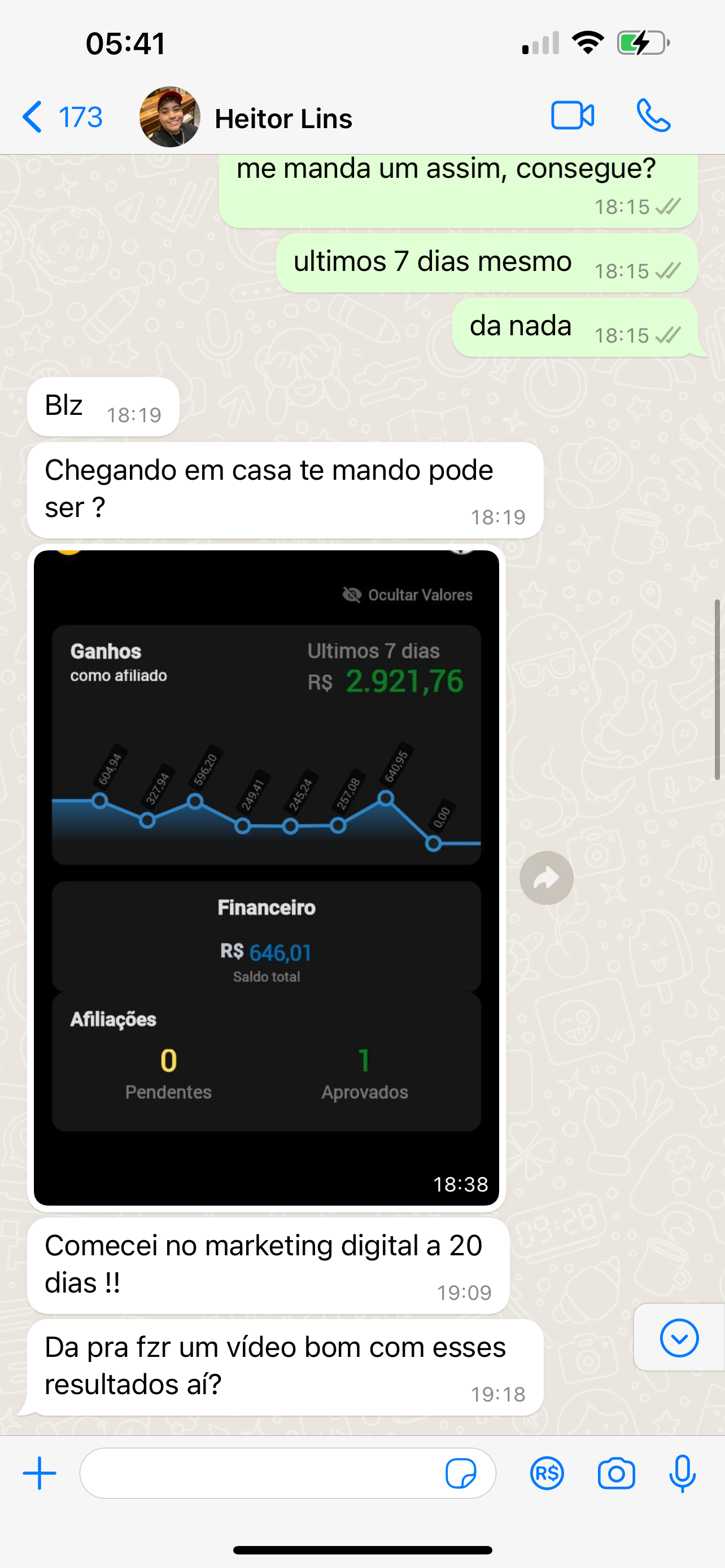Start a voice call with Heitor Lins
725x1568 pixels.
click(x=653, y=116)
